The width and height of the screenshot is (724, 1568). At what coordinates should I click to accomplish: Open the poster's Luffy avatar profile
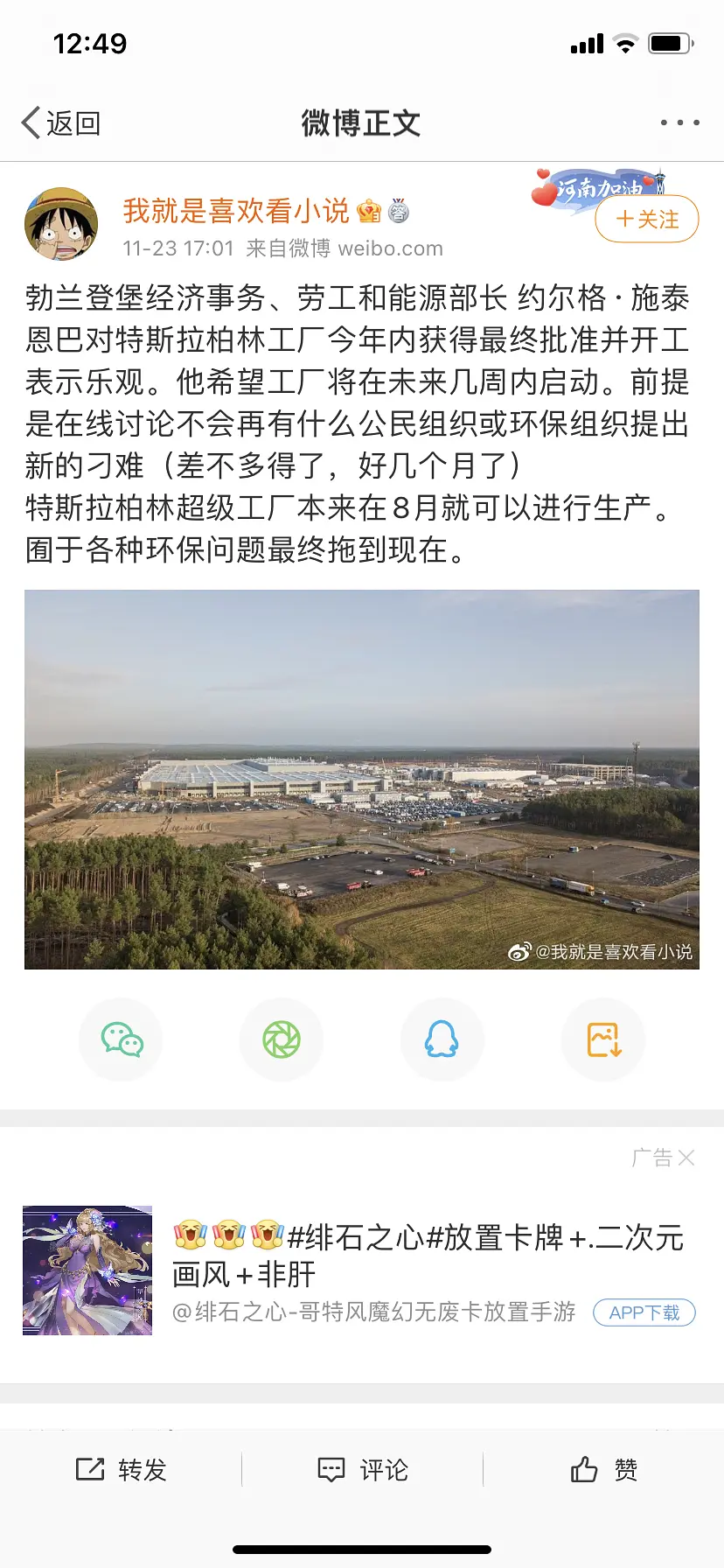(61, 224)
